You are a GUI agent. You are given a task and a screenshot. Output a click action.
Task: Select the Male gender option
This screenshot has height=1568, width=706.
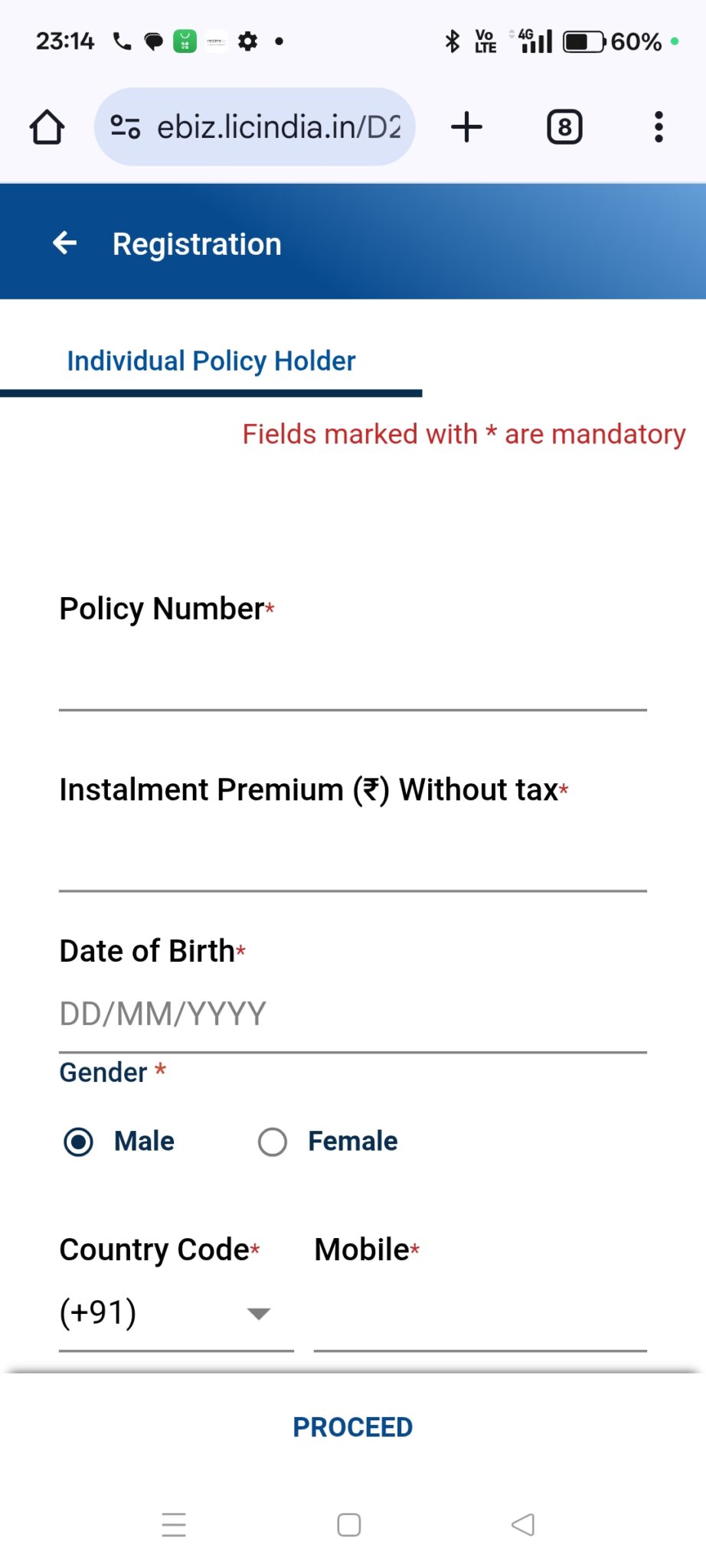click(x=77, y=1142)
